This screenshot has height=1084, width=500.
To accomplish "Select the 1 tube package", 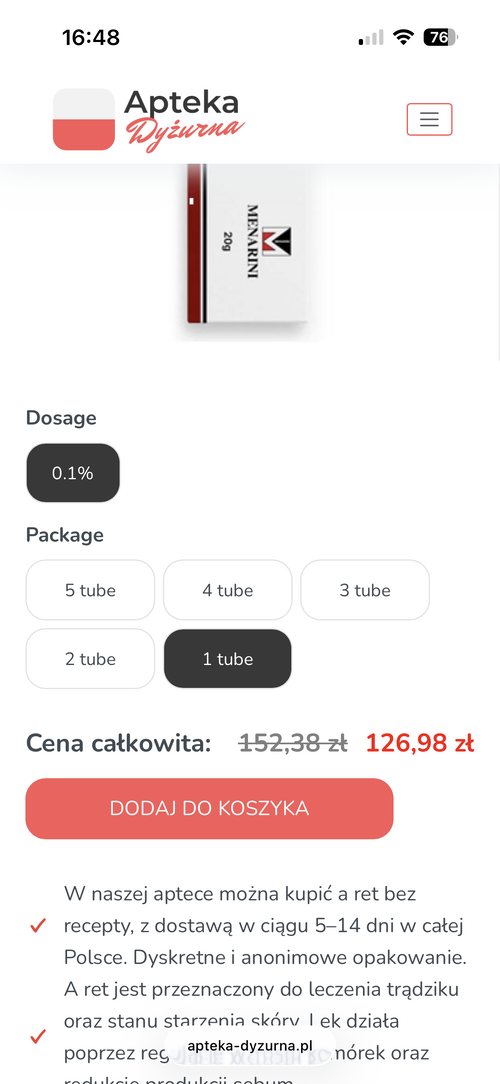I will [228, 658].
